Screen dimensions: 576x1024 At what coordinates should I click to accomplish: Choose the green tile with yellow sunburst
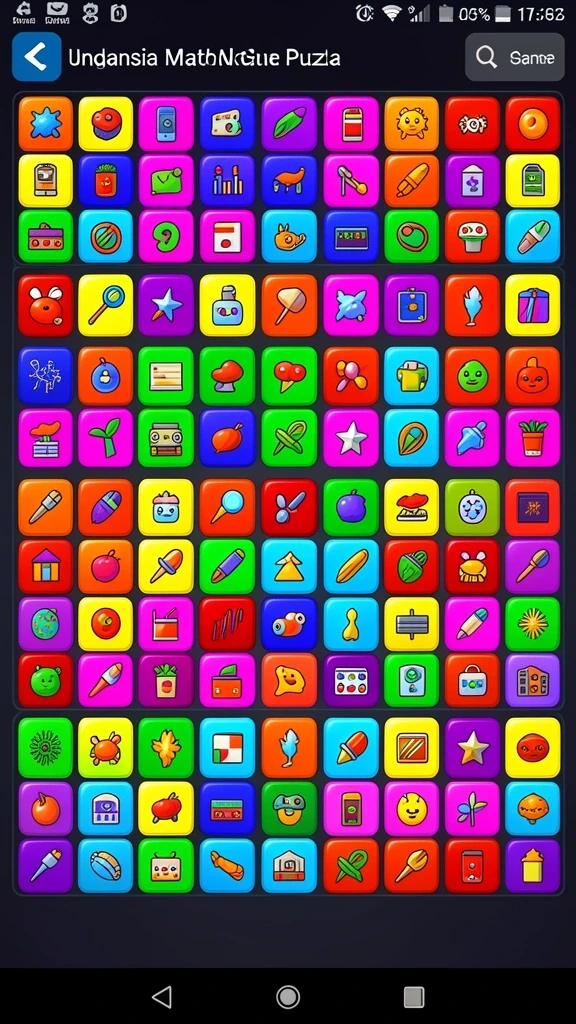[x=532, y=624]
